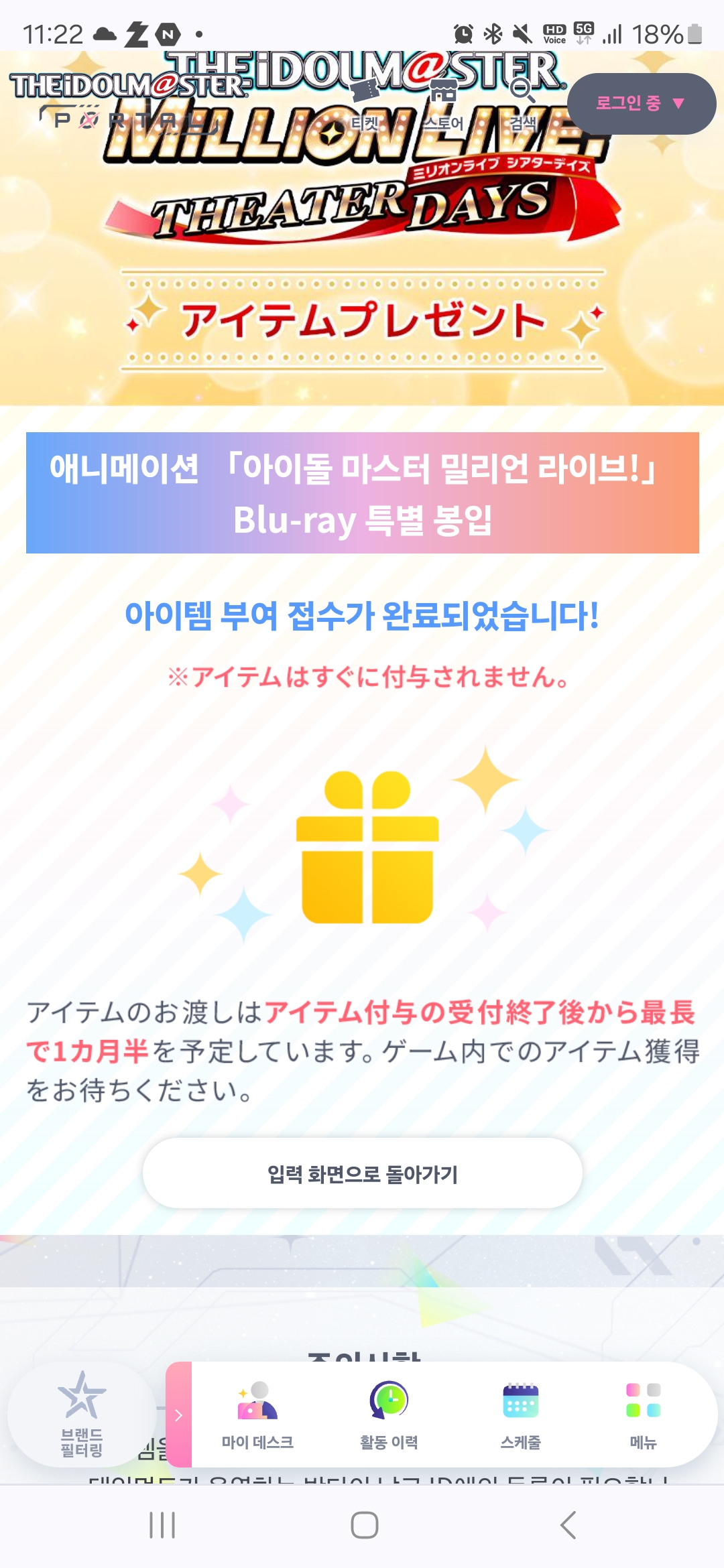Screen dimensions: 724x1568
Task: Go to 마이 데스크
Action: point(257,1415)
